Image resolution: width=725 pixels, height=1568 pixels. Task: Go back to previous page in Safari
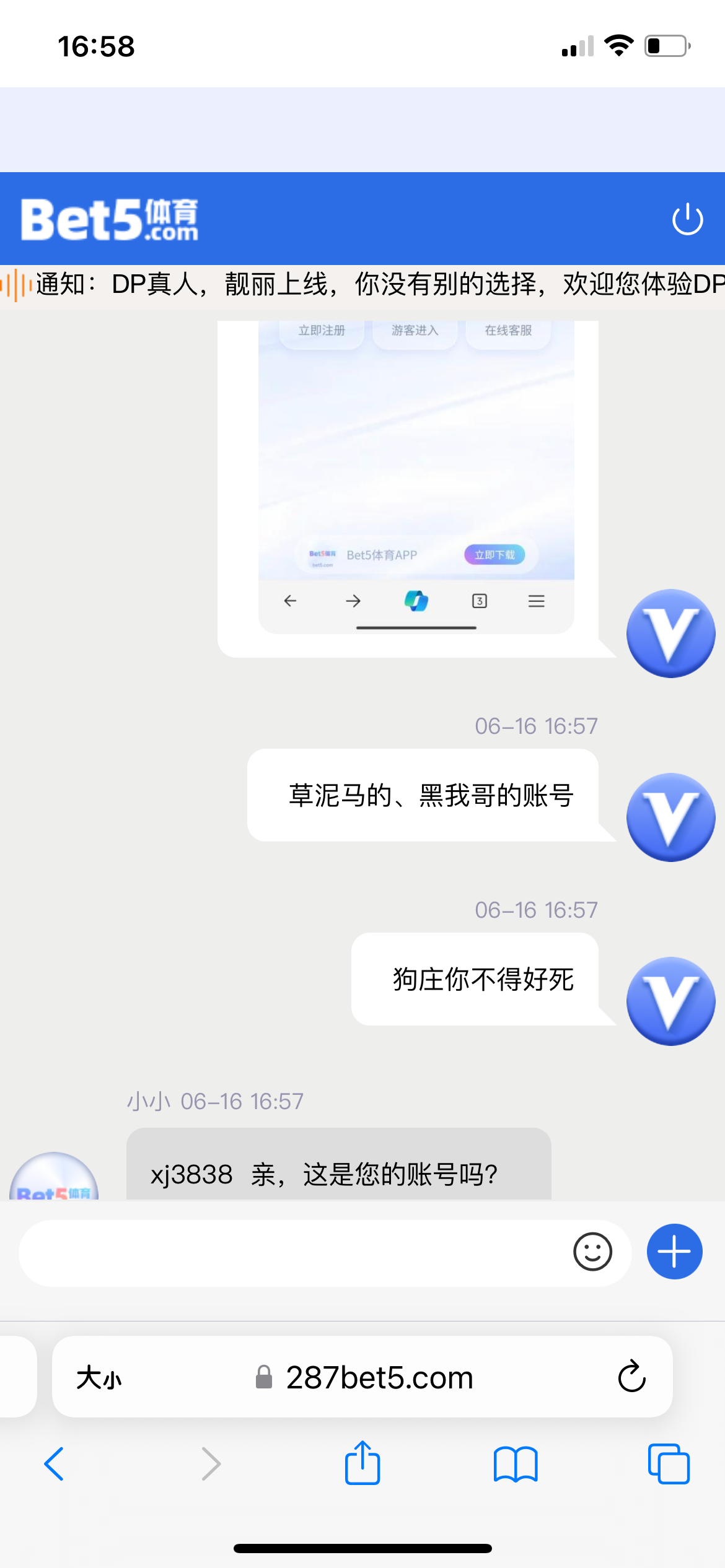55,1464
